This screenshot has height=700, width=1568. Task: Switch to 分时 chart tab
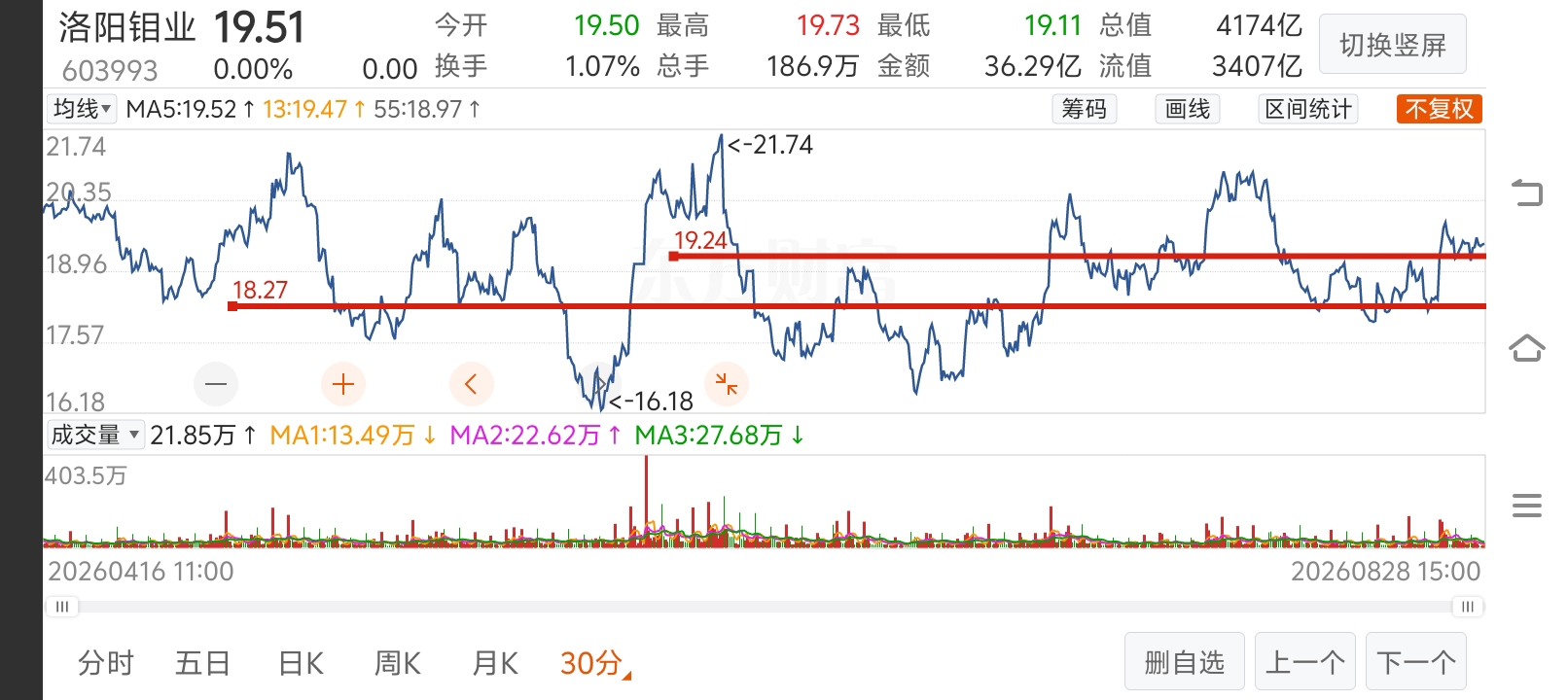(x=105, y=663)
